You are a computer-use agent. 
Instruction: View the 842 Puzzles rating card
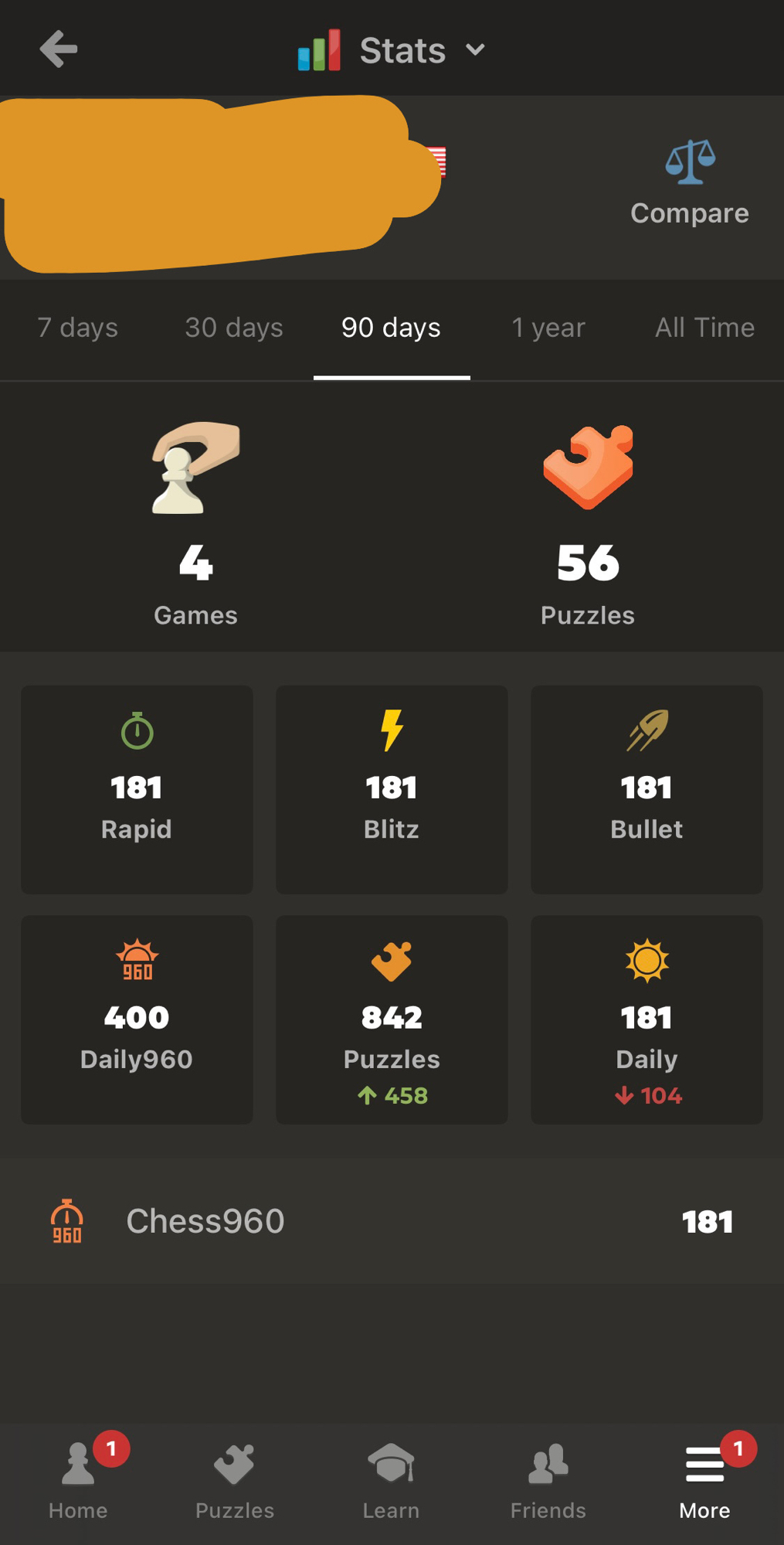pos(392,1019)
